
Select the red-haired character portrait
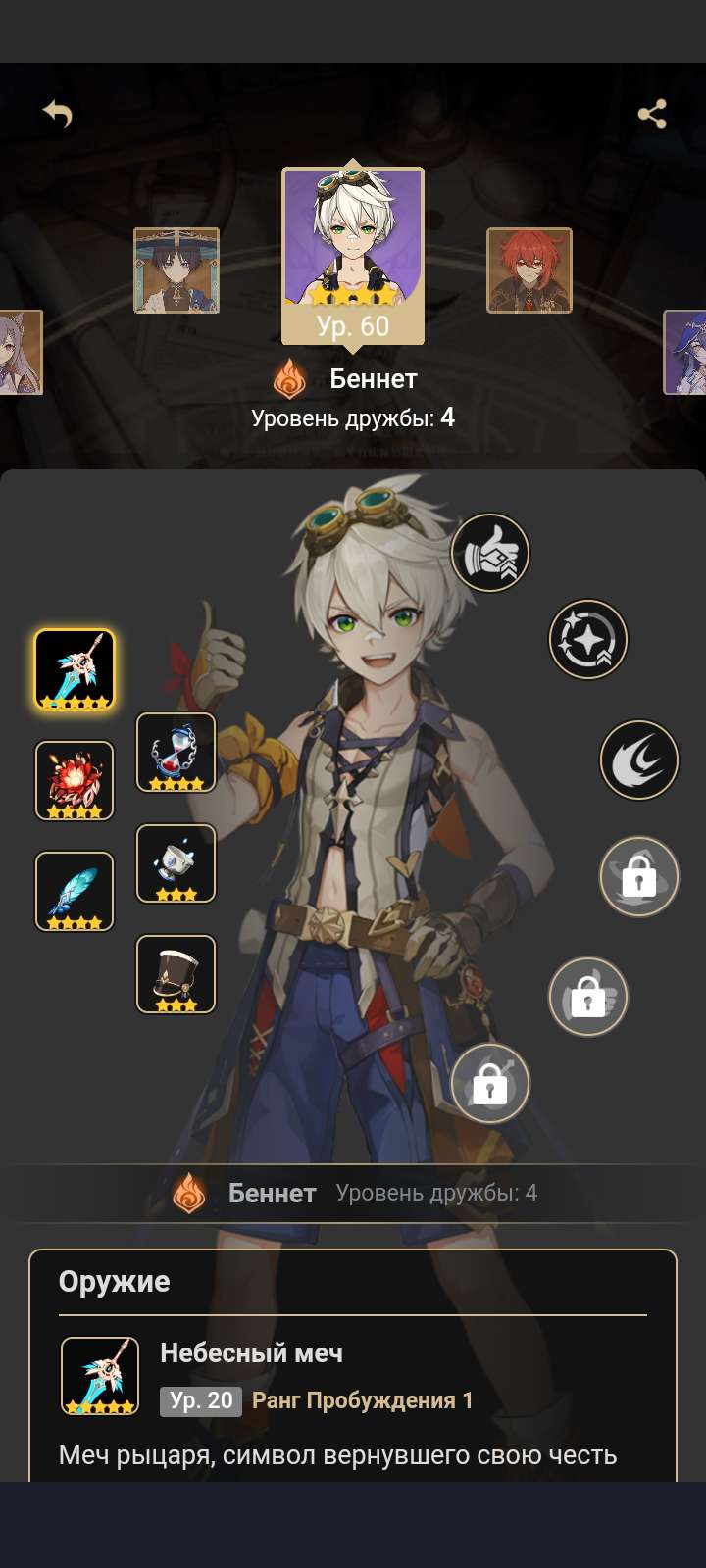point(529,270)
